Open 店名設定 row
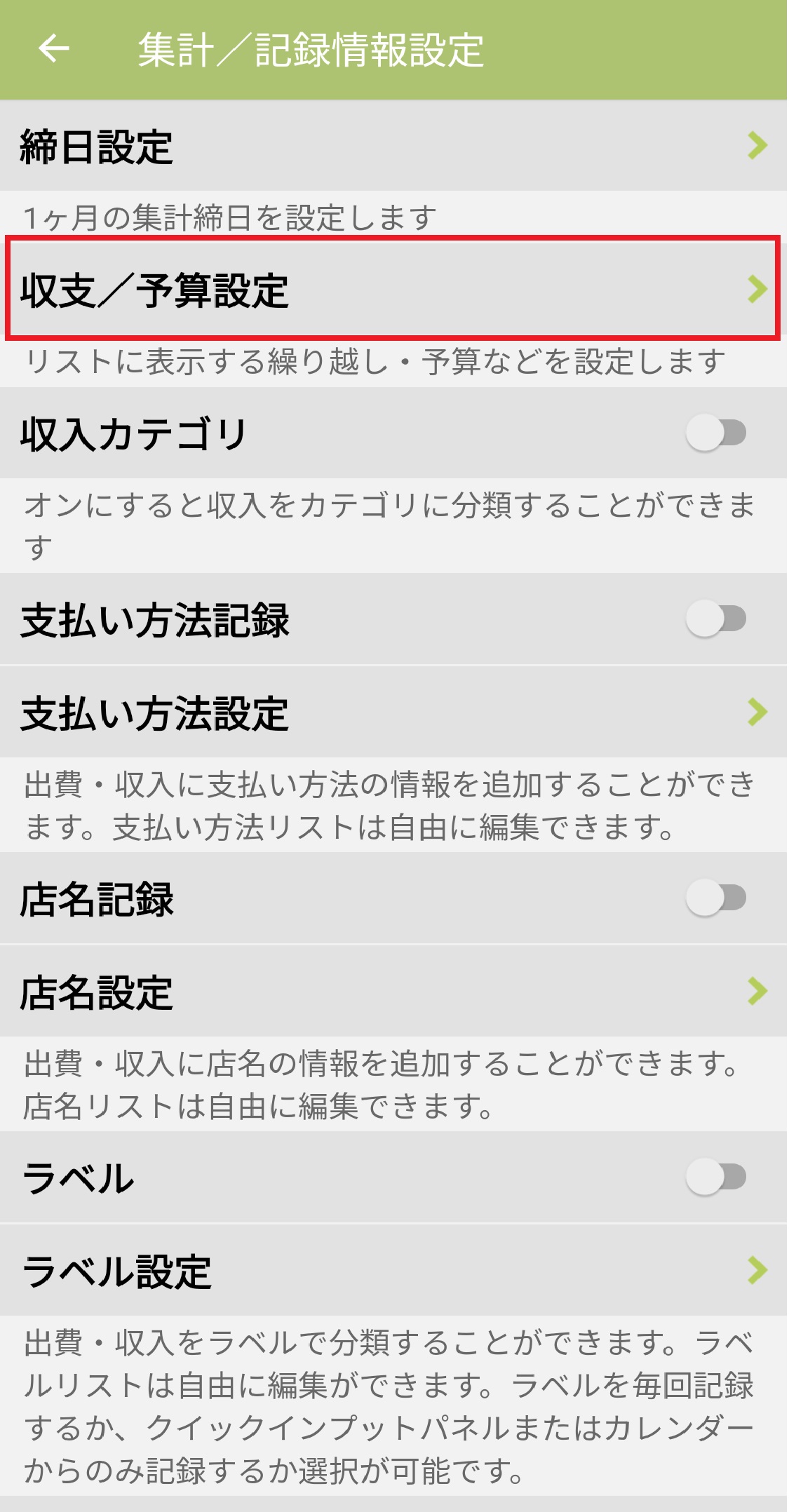Image resolution: width=789 pixels, height=1512 pixels. 393,992
